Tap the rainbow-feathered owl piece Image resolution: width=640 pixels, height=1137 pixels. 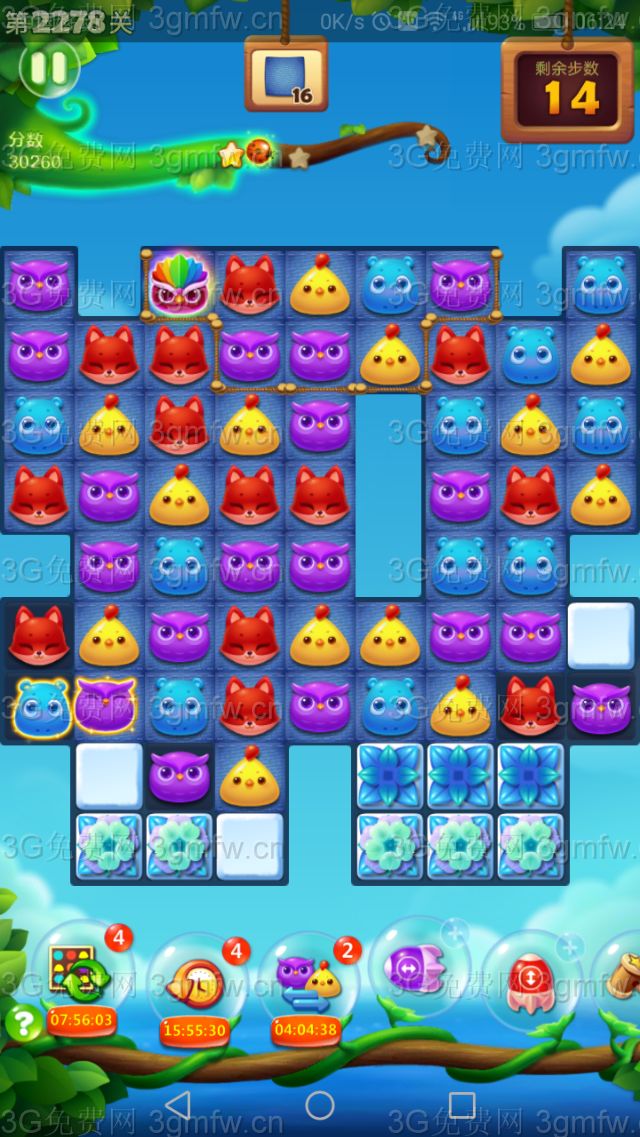[179, 284]
